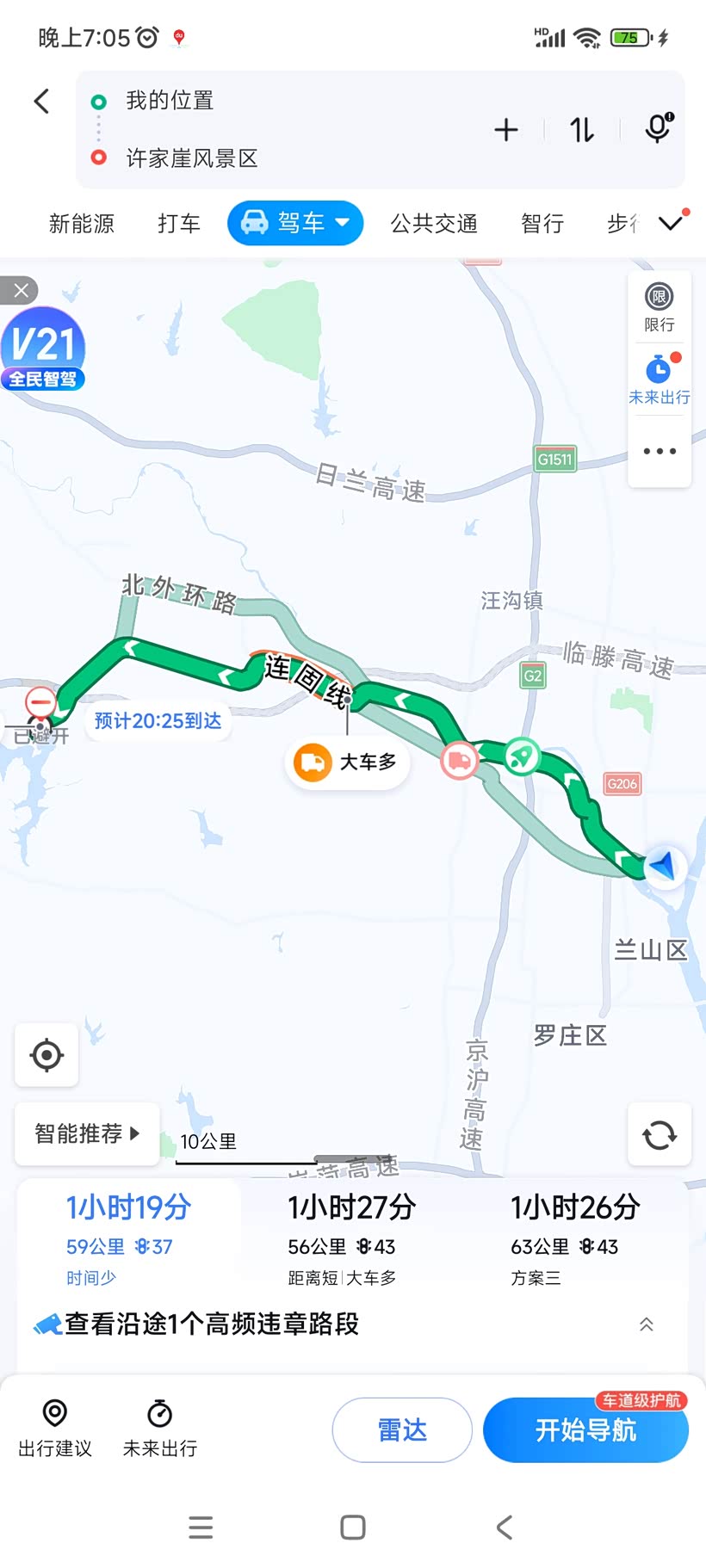This screenshot has height=1568, width=706.
Task: Refresh the route results
Action: 660,1135
